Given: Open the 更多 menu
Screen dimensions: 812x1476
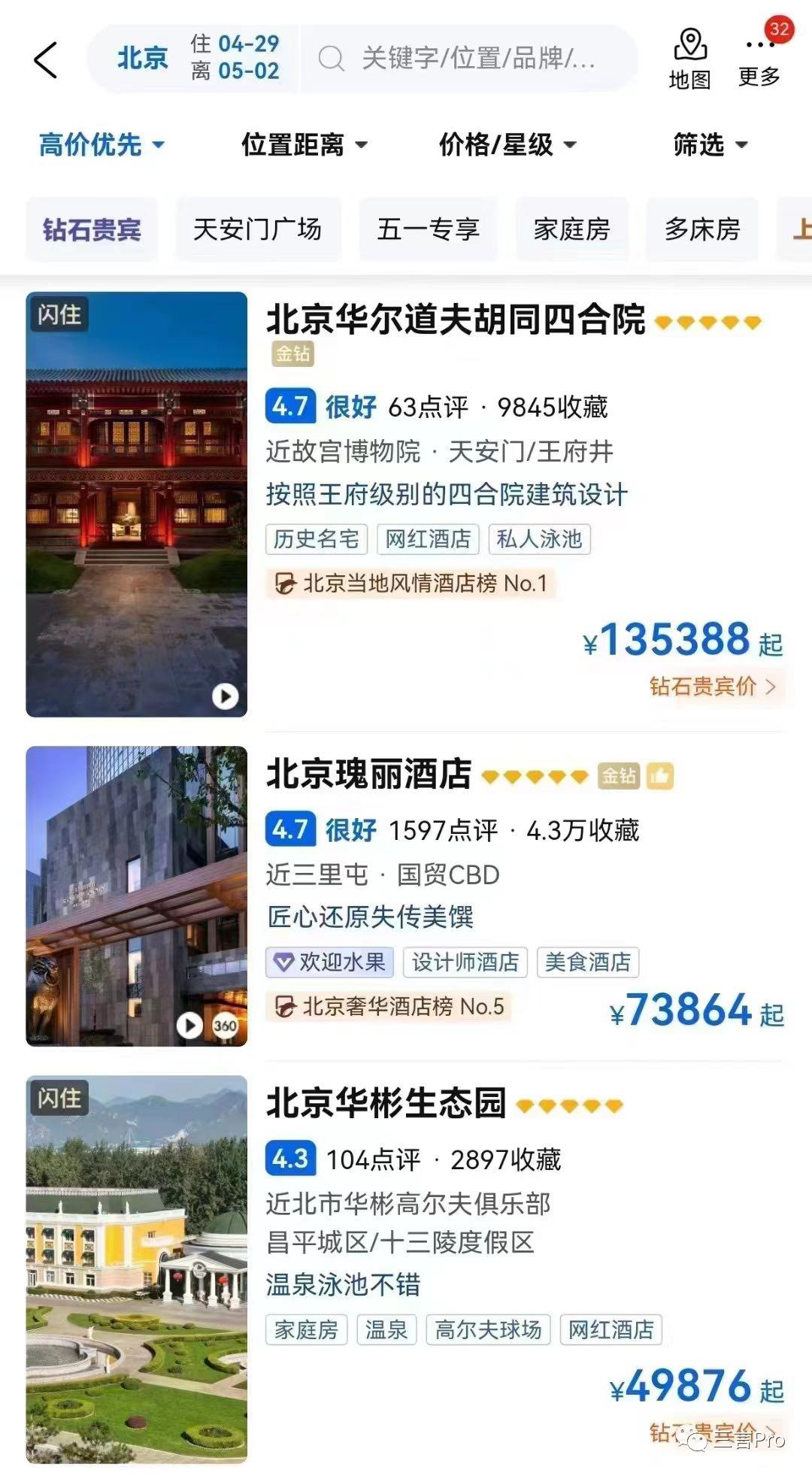Looking at the screenshot, I should [x=759, y=59].
